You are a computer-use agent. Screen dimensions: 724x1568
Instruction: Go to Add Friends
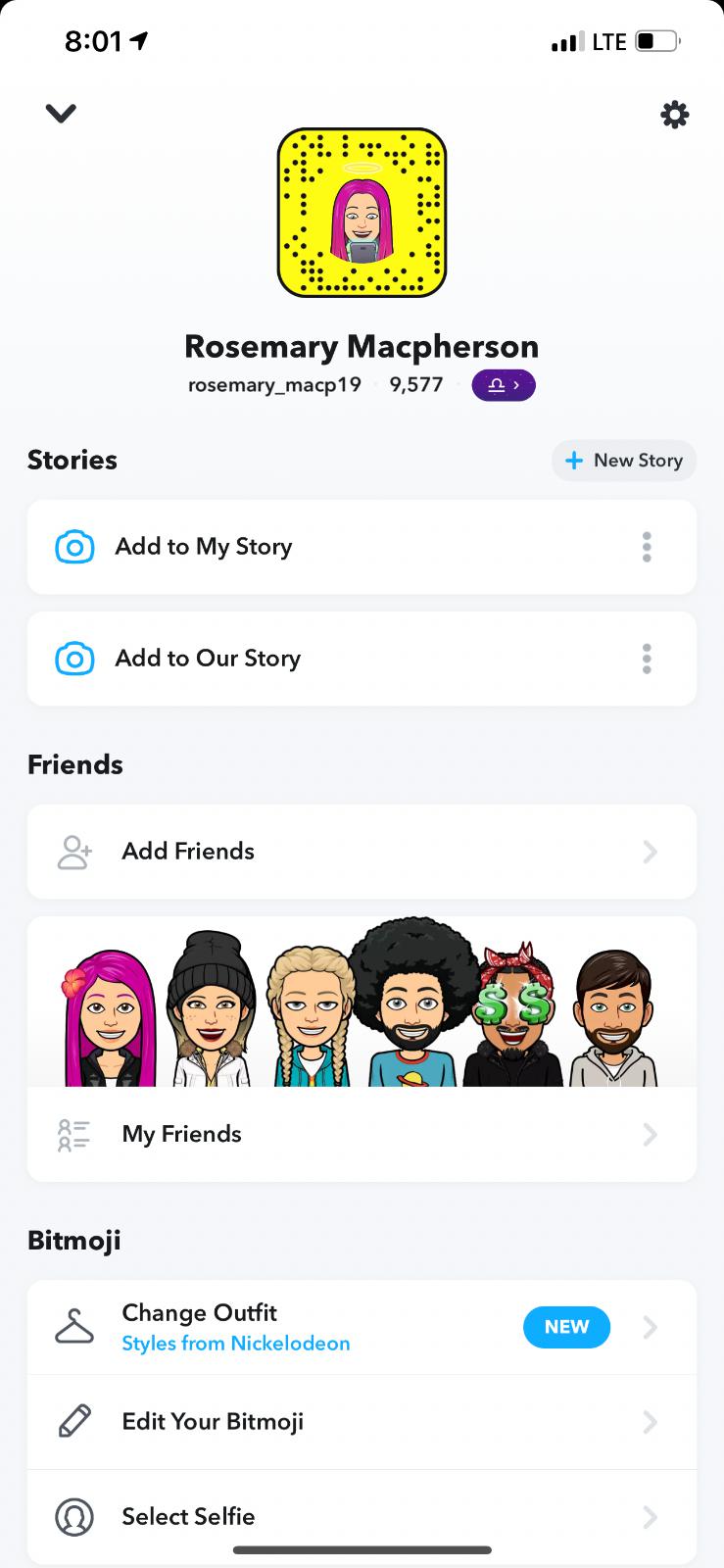(x=362, y=852)
